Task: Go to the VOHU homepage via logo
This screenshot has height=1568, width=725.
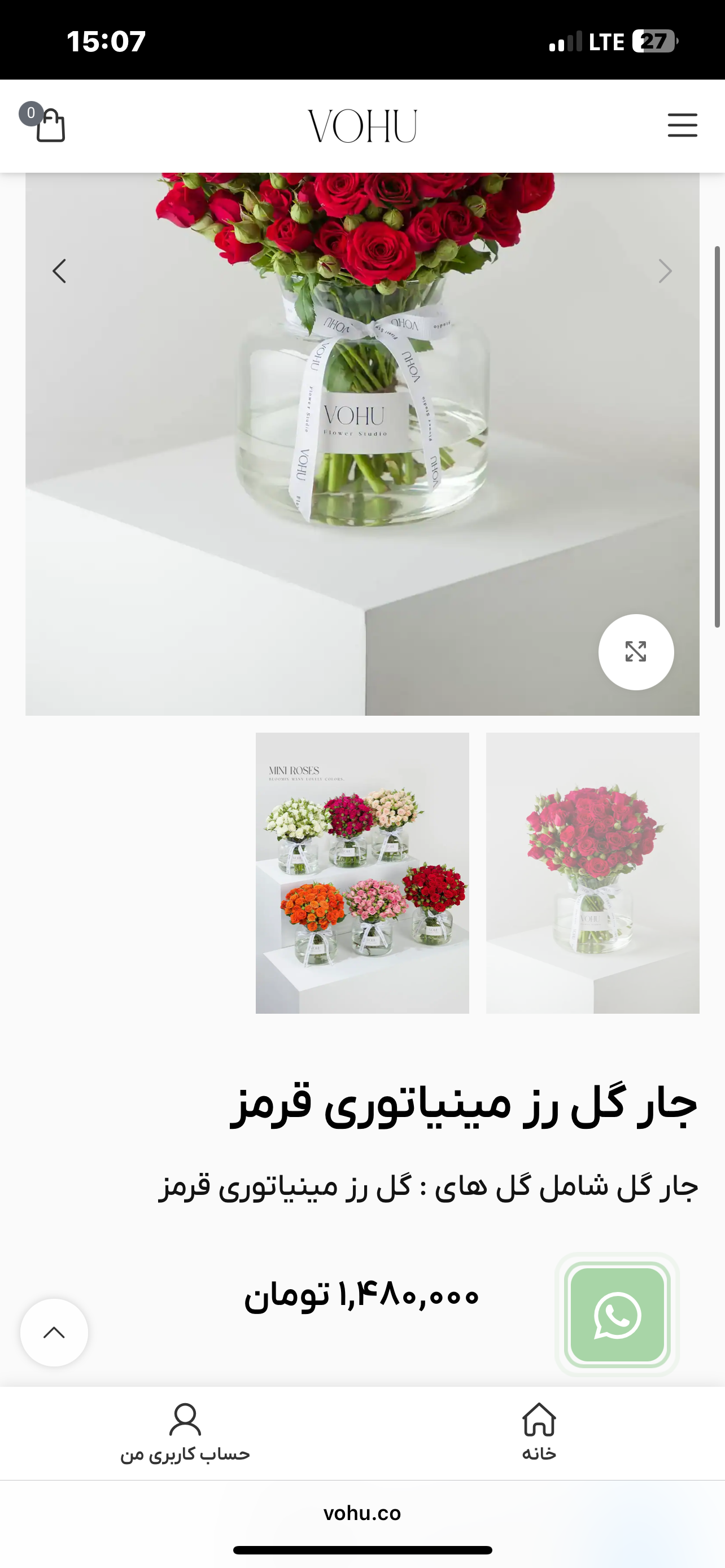Action: (x=362, y=126)
